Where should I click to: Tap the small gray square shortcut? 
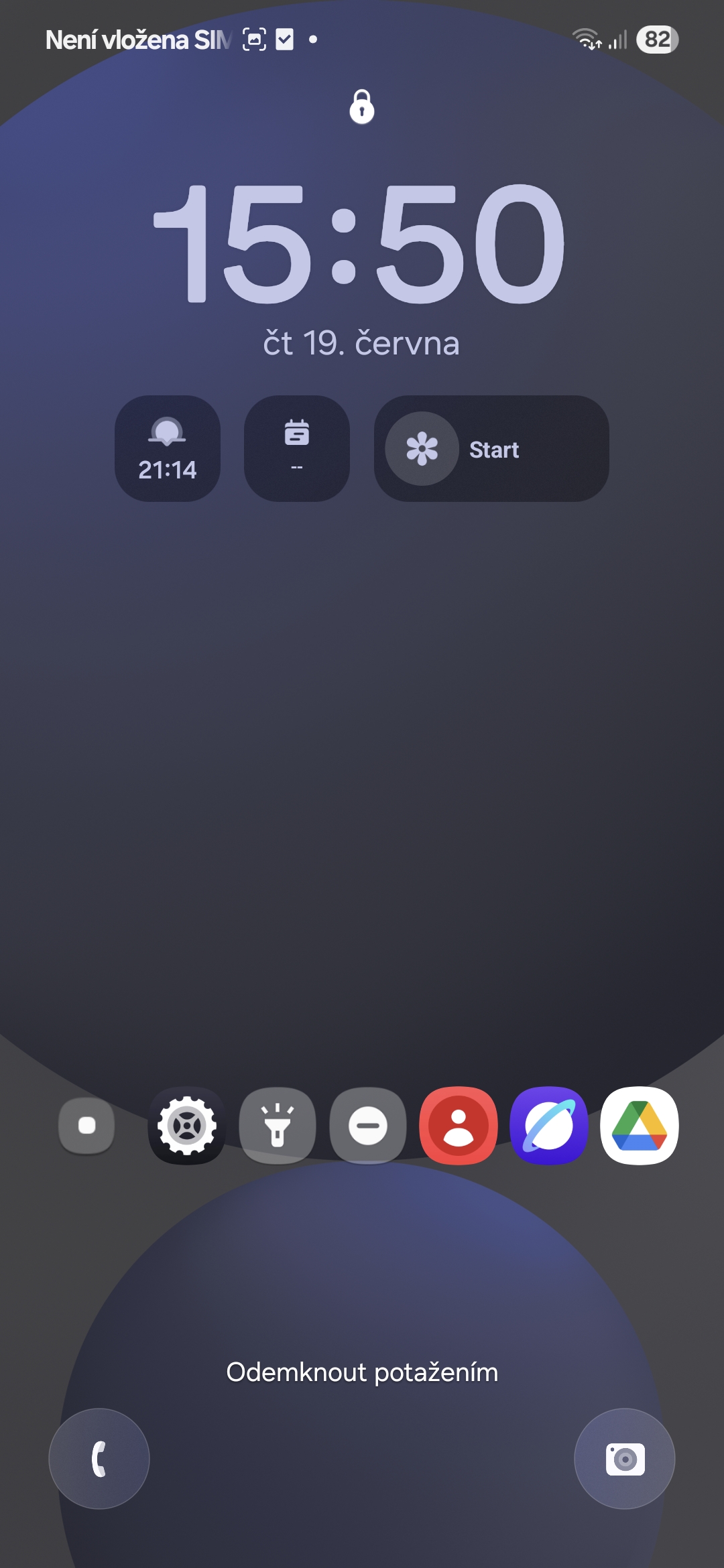tap(86, 1126)
